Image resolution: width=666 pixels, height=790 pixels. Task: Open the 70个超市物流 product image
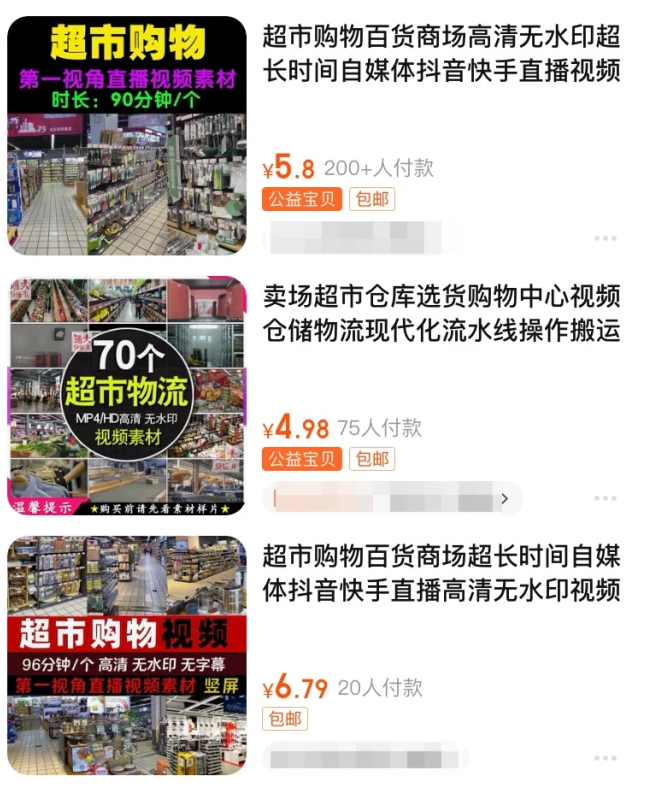[126, 396]
